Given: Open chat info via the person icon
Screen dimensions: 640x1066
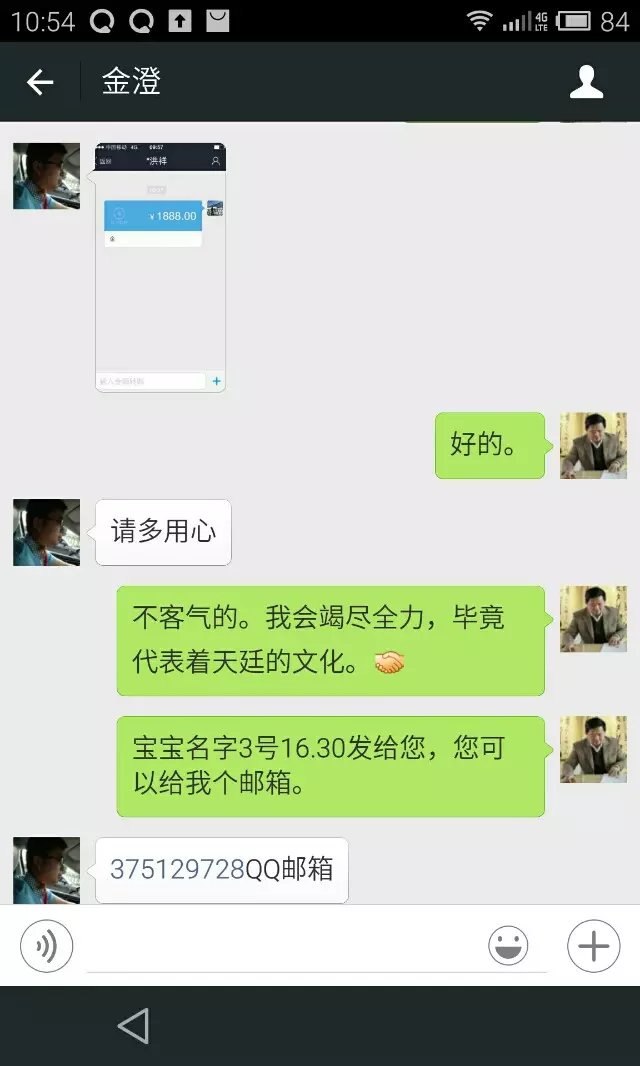Looking at the screenshot, I should click(587, 82).
